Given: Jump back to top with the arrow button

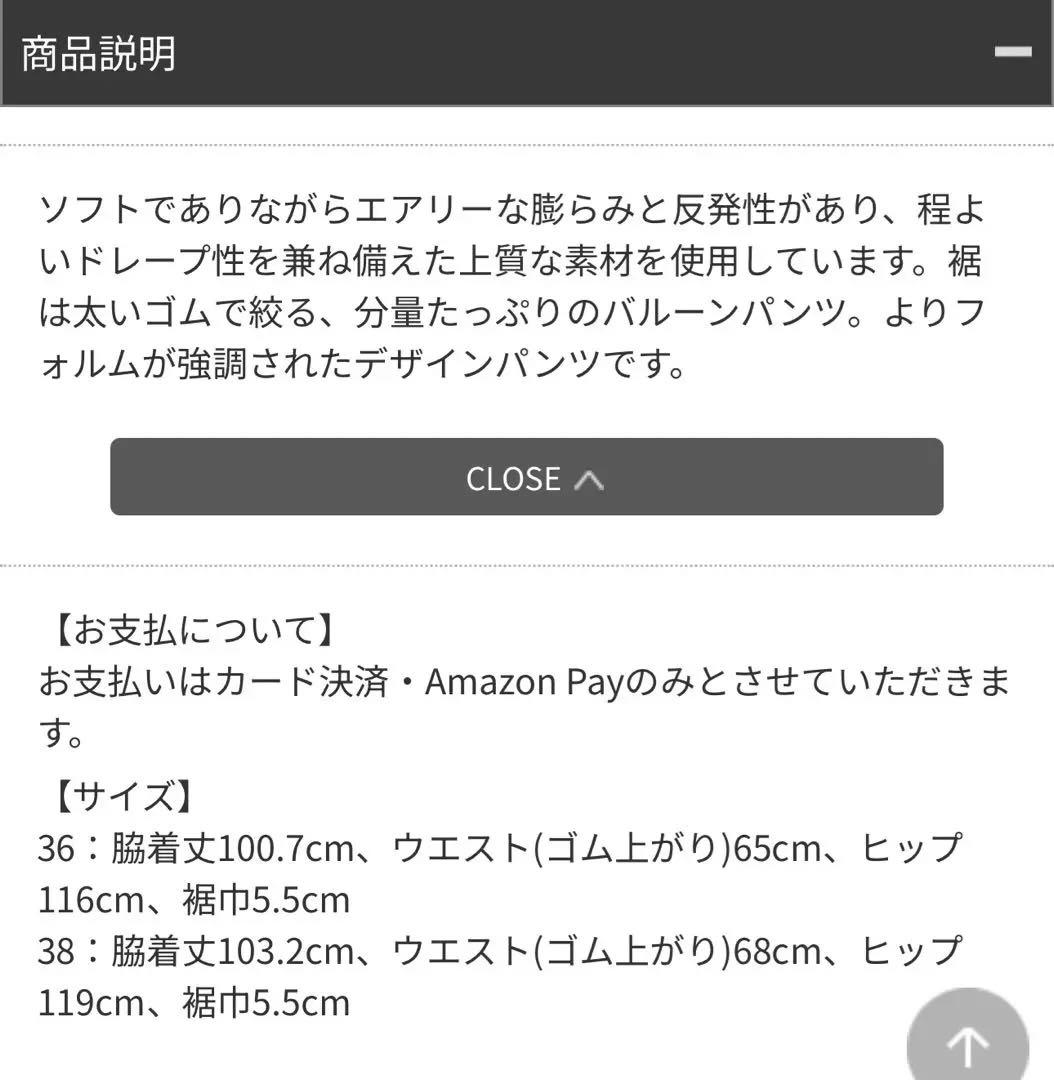Looking at the screenshot, I should point(967,1040).
